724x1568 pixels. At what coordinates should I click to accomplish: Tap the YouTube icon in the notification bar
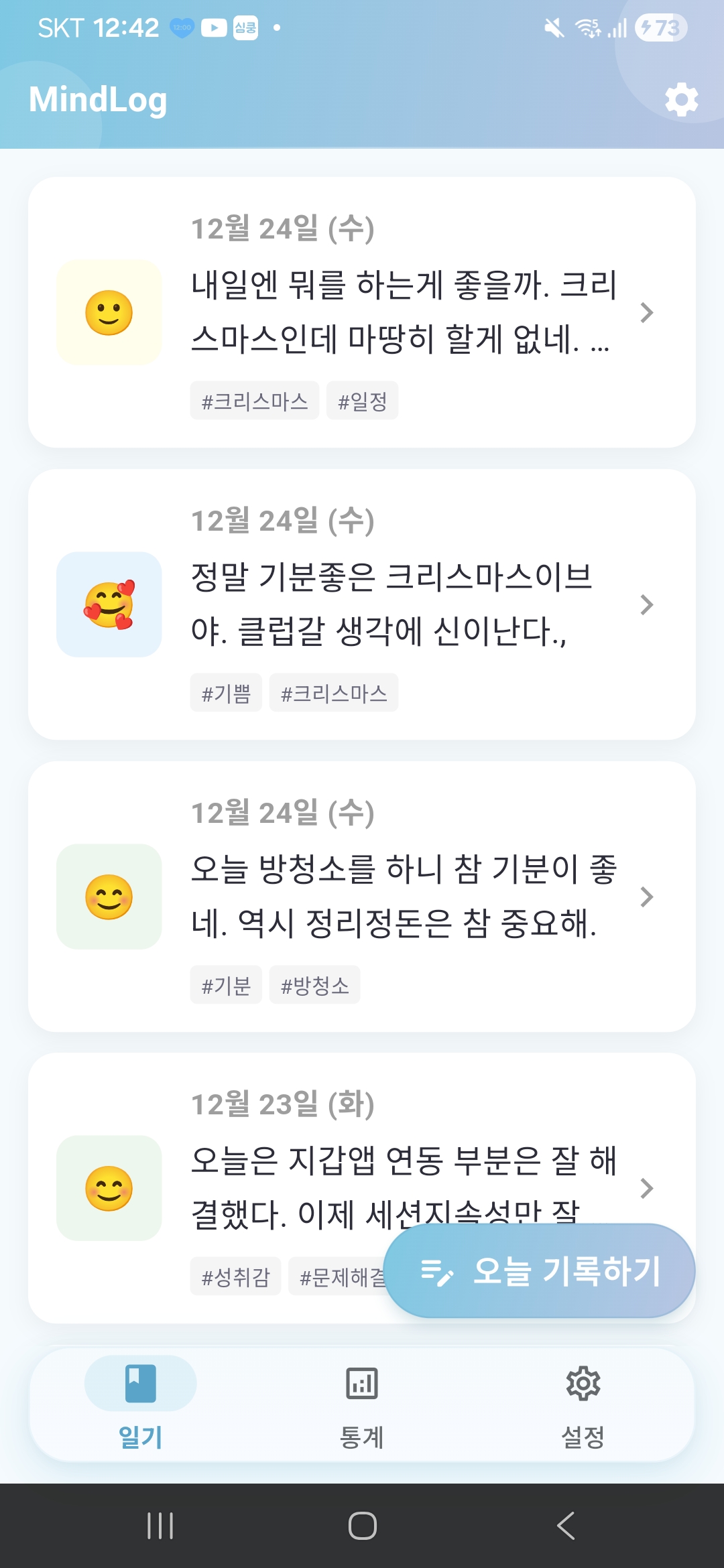(213, 28)
